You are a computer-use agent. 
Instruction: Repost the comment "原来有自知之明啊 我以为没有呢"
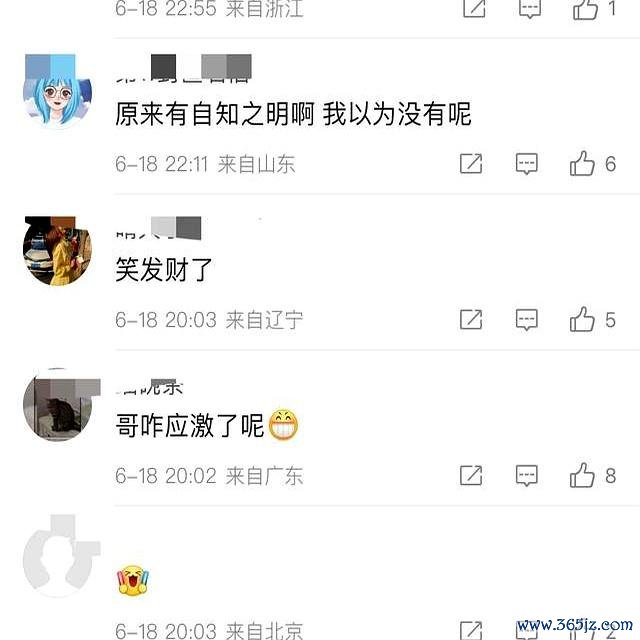471,164
